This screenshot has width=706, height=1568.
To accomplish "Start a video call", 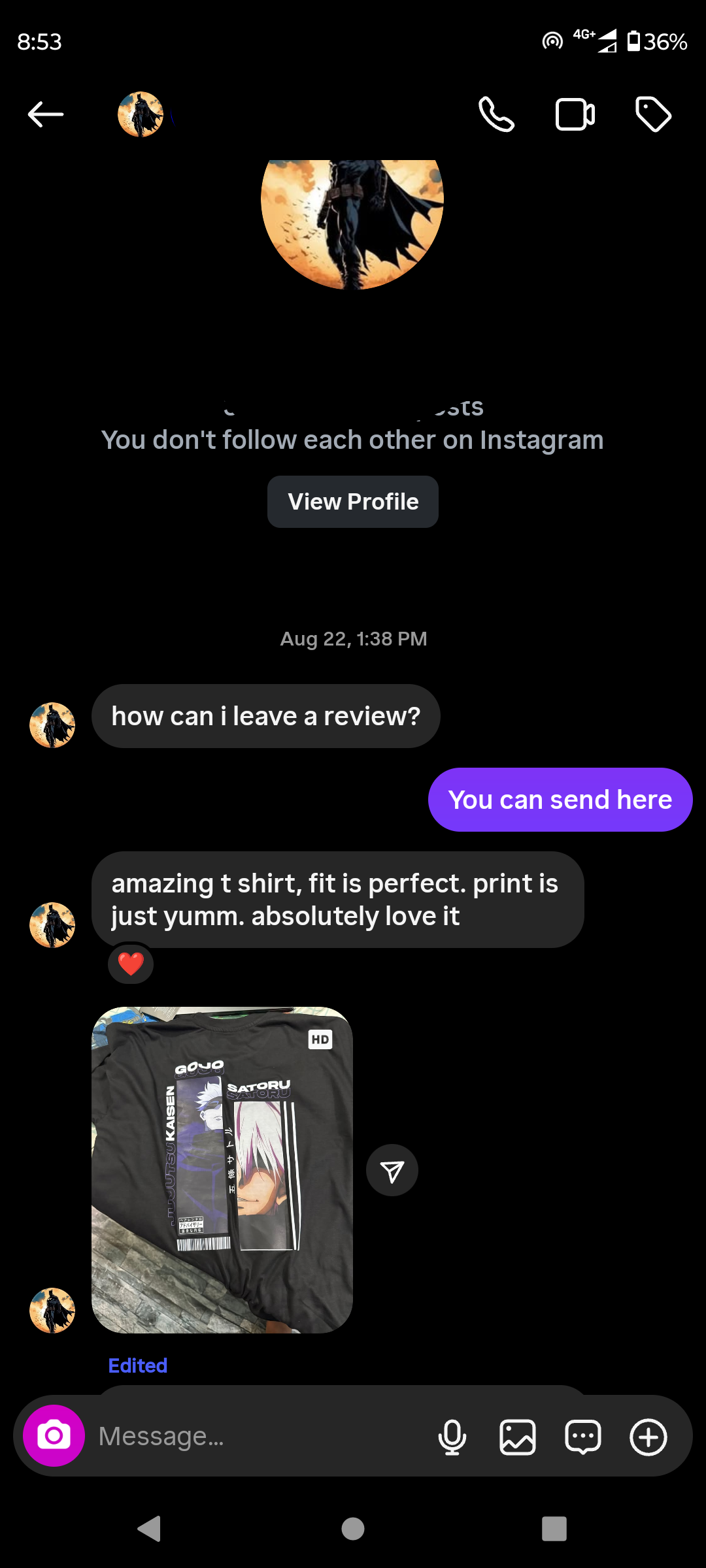I will coord(575,114).
